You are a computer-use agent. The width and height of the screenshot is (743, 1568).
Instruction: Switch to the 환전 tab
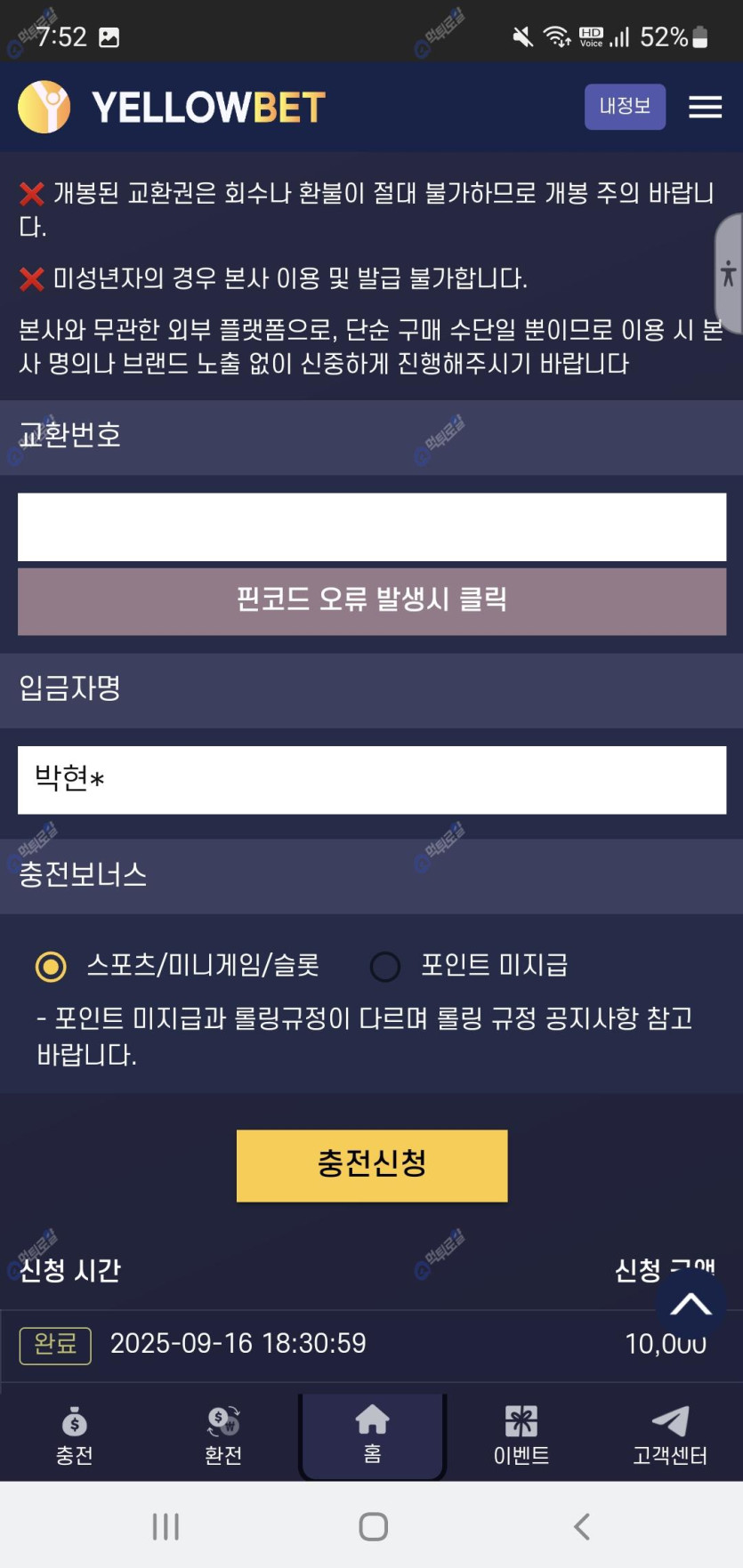point(223,1435)
